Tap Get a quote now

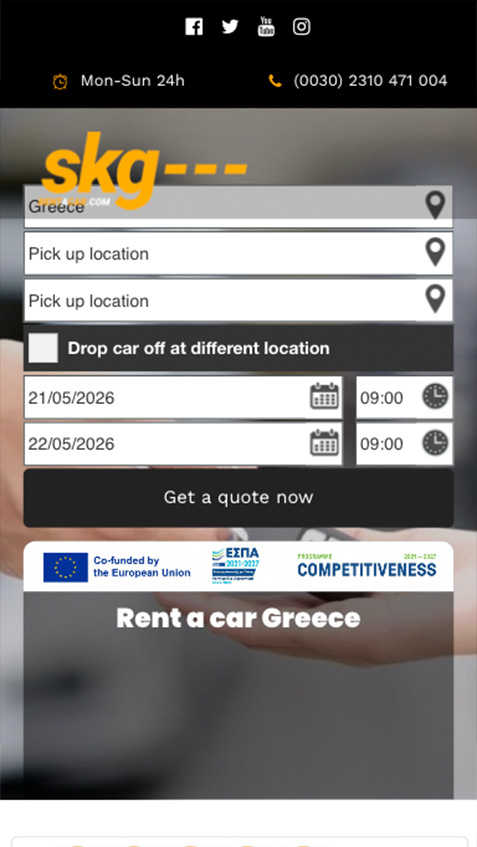[x=238, y=498]
